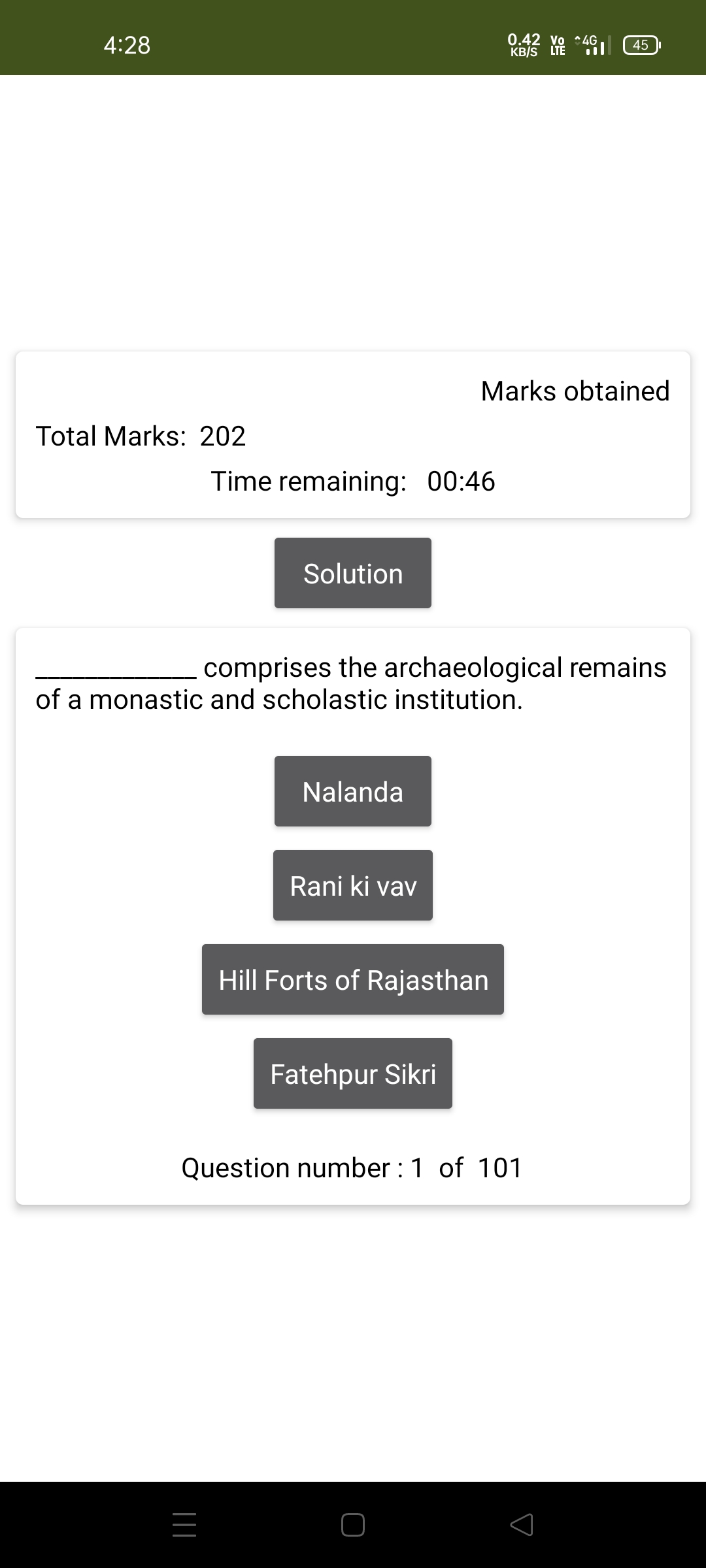This screenshot has height=1568, width=706.
Task: Answer with Fatehpur Sikri
Action: pos(353,1073)
